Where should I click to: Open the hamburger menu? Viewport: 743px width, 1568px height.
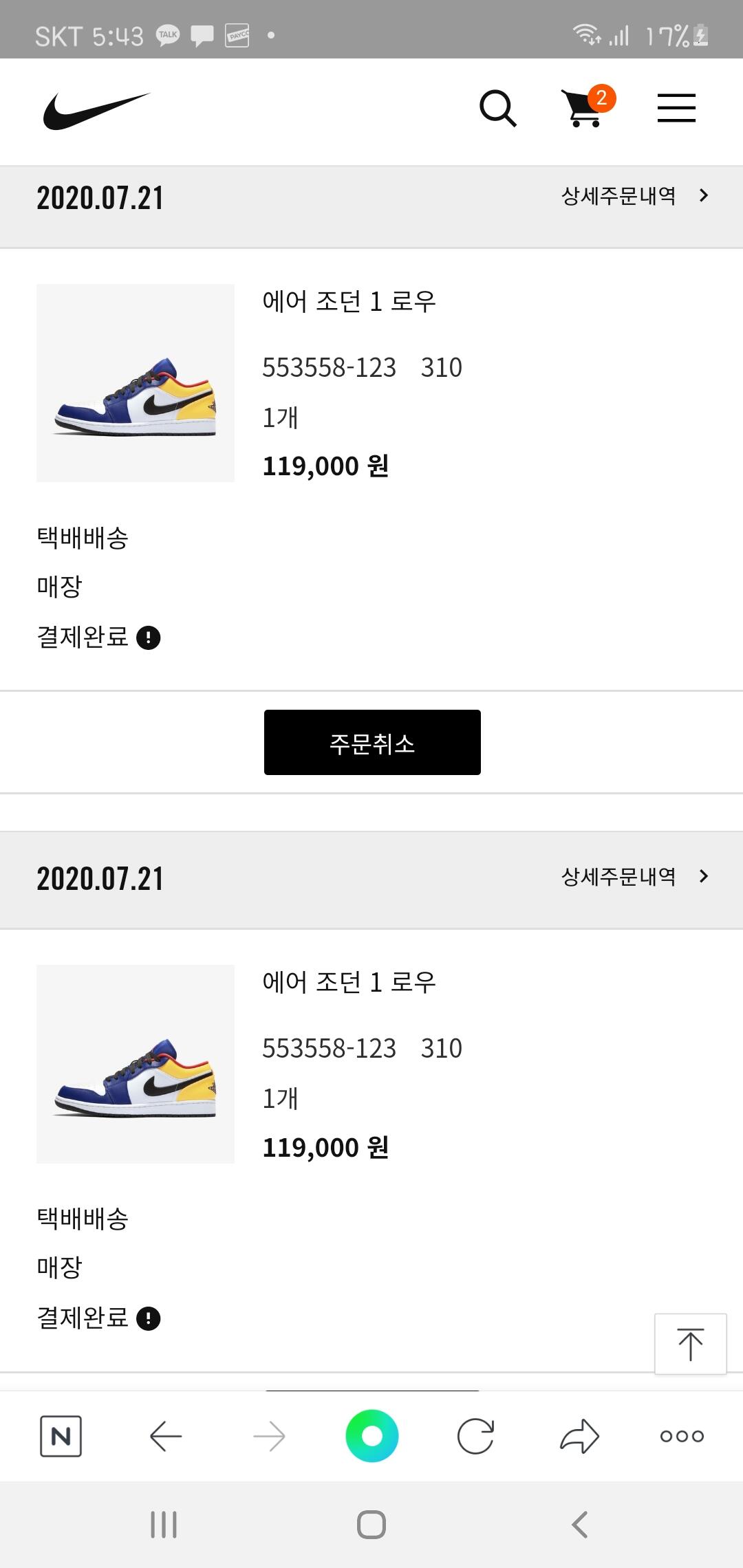pos(676,108)
